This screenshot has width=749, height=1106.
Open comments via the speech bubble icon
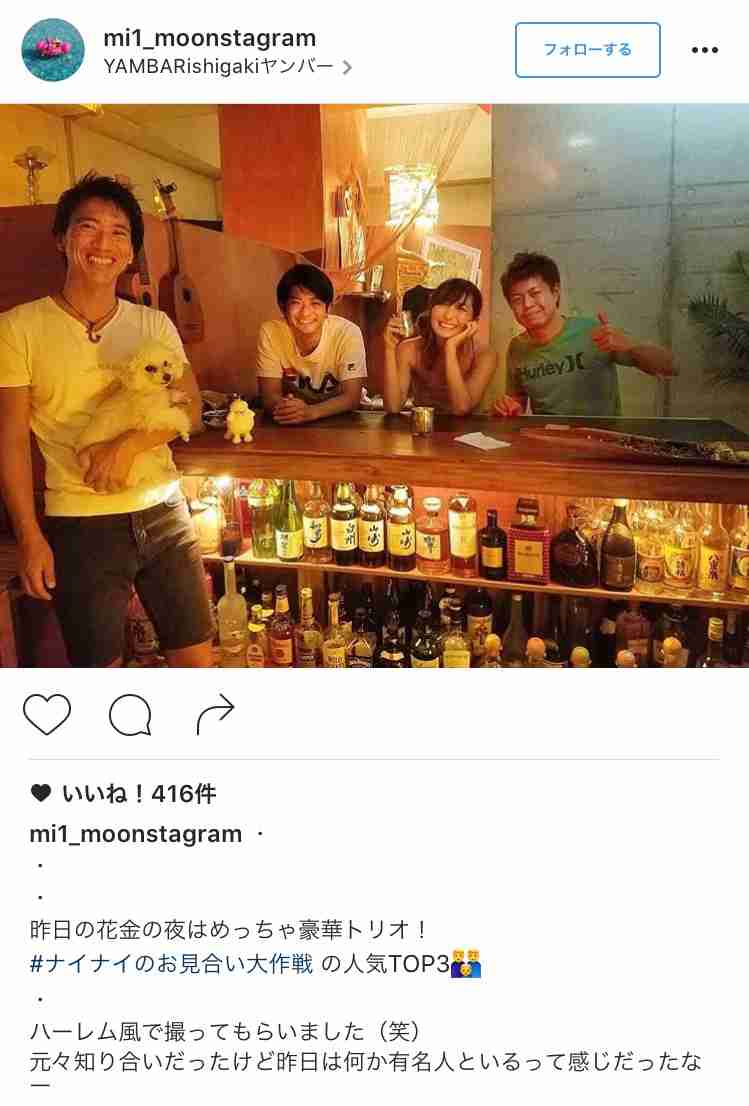(x=130, y=714)
